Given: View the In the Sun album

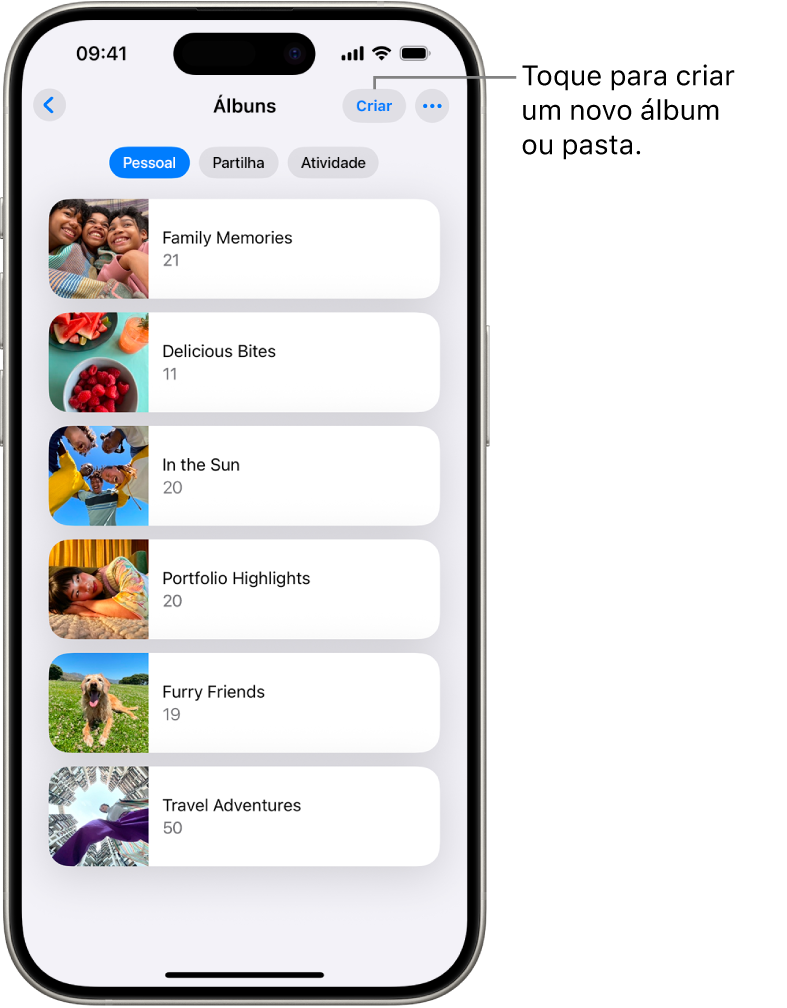Looking at the screenshot, I should 244,476.
